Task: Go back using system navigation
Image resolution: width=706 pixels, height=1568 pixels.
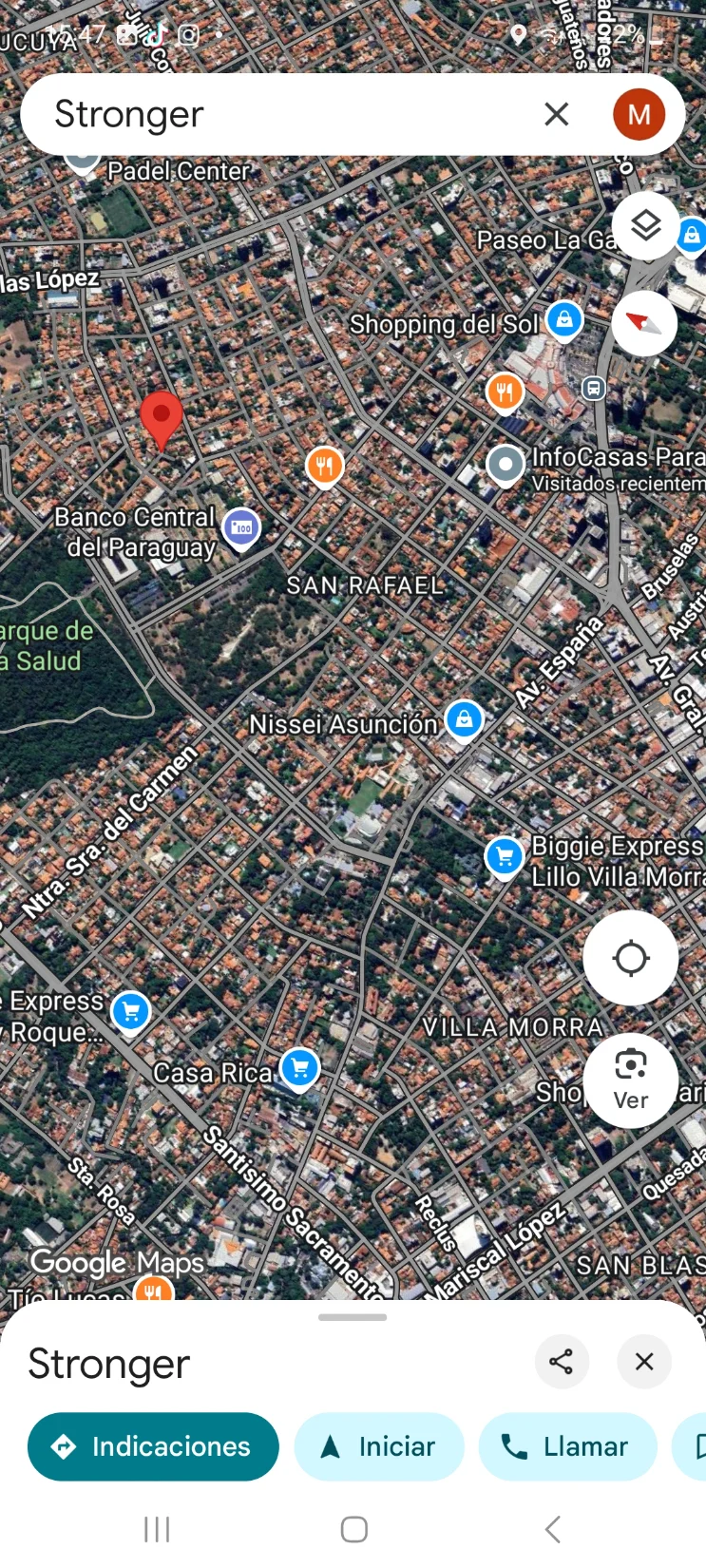Action: pos(553,1529)
